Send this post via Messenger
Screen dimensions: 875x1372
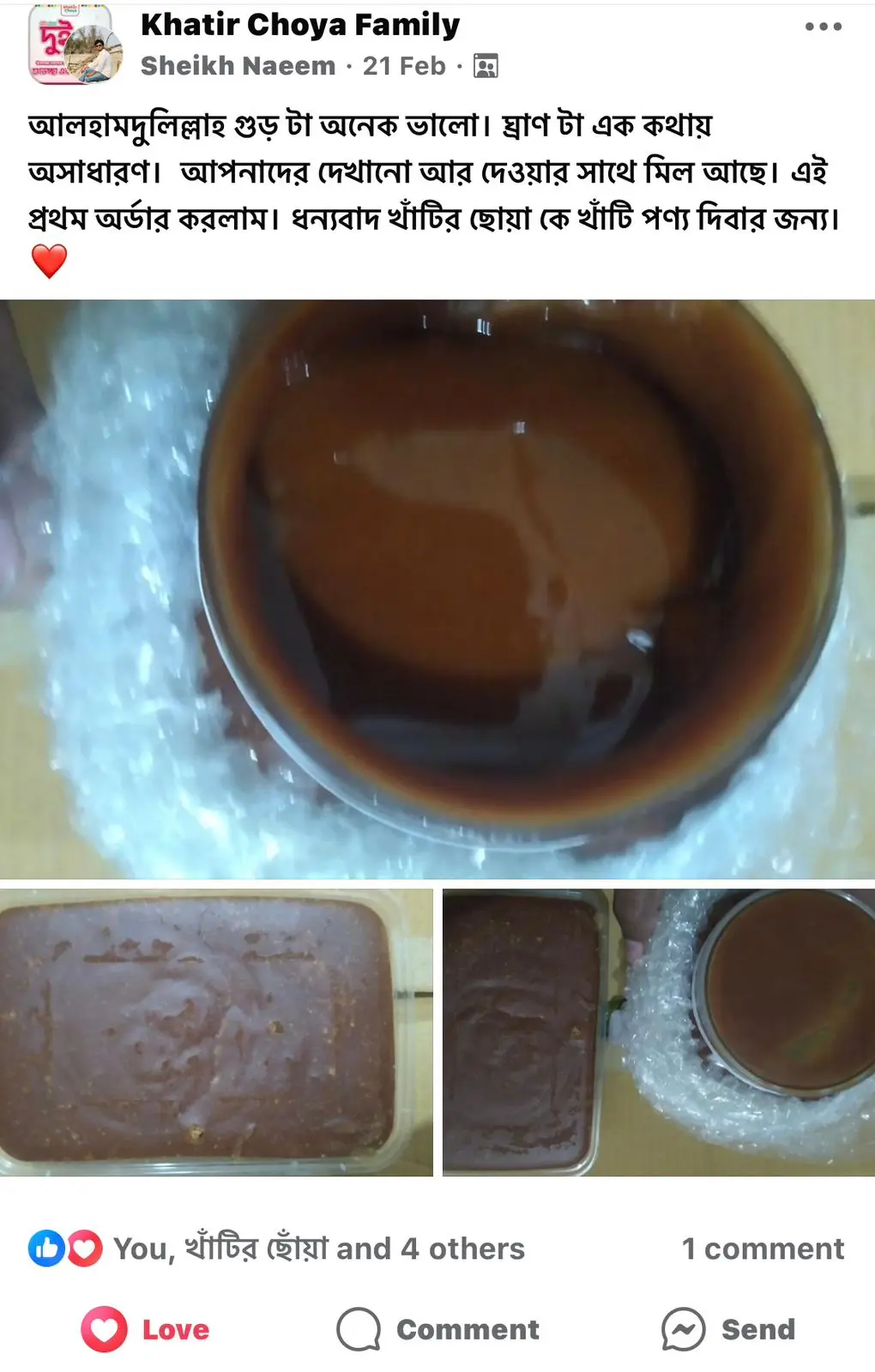coord(728,1329)
